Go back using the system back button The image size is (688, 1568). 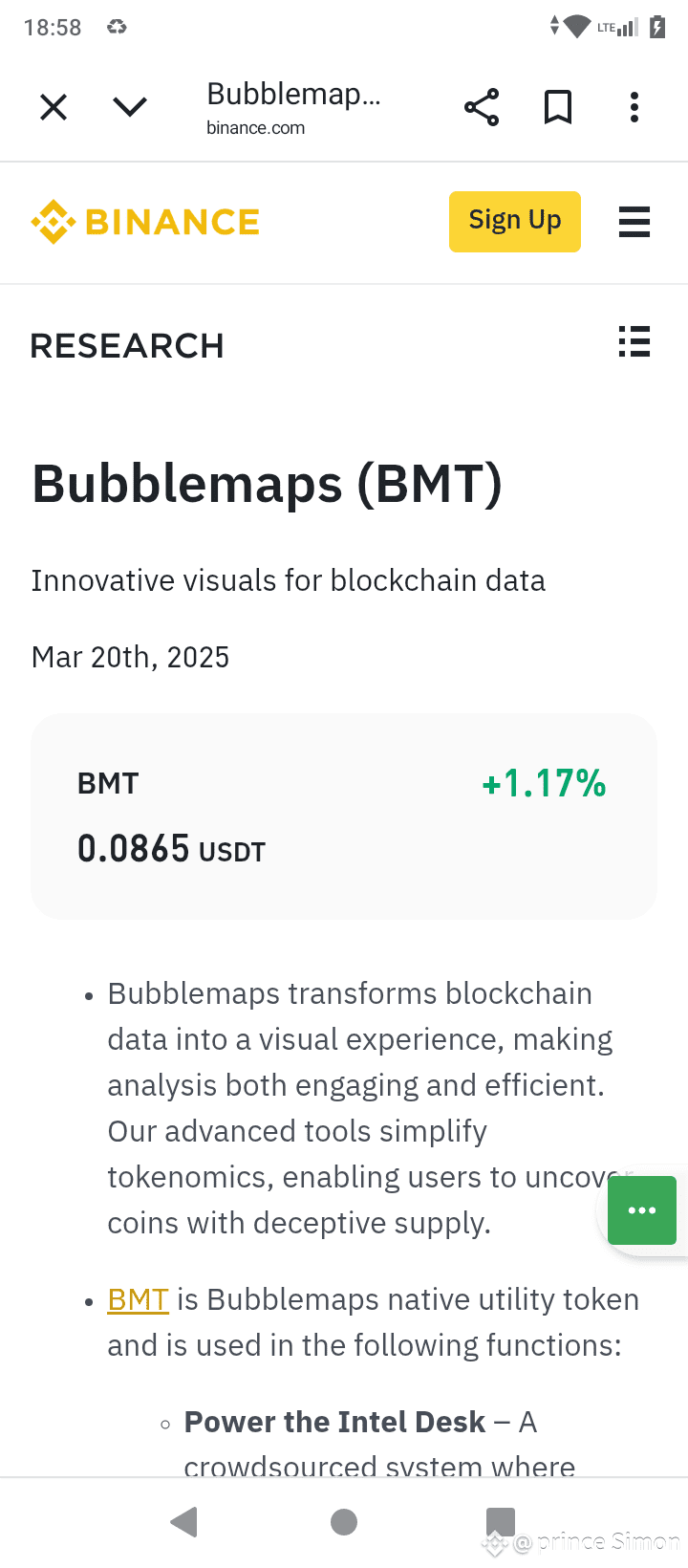[183, 1521]
